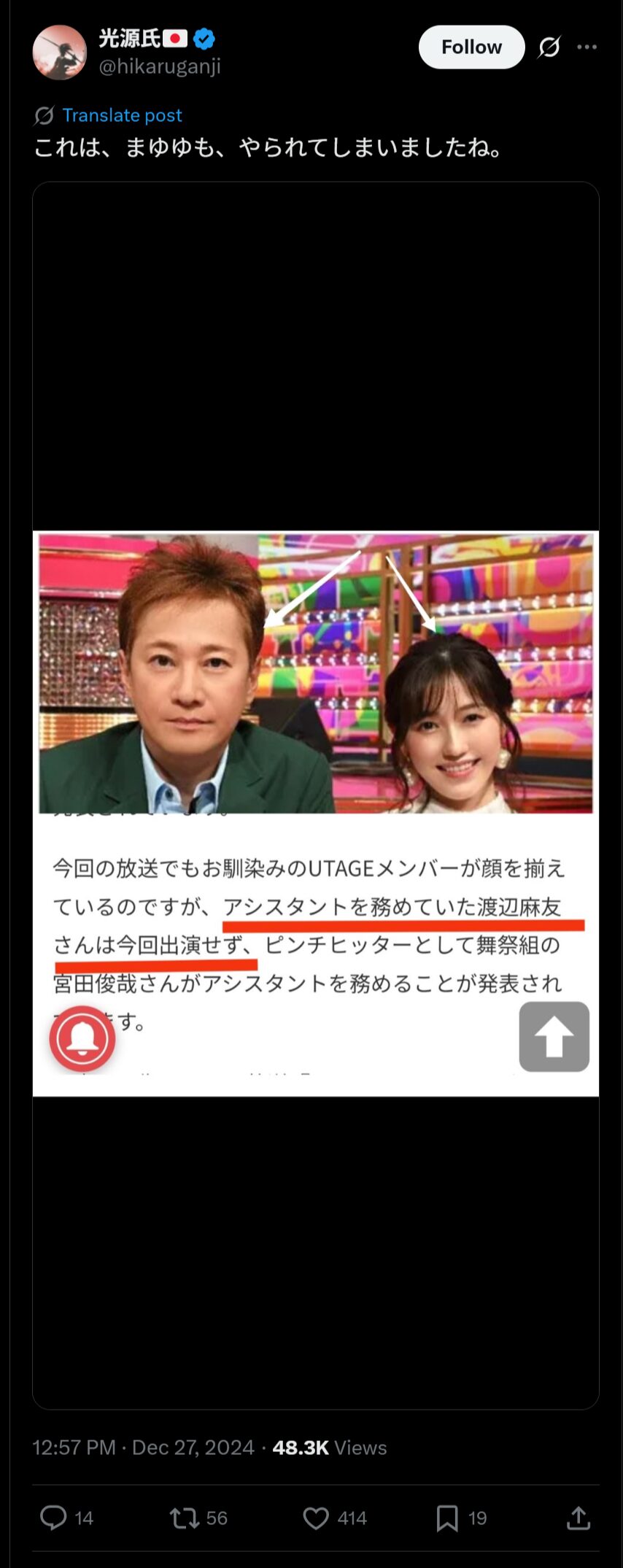Image resolution: width=623 pixels, height=1568 pixels.
Task: Open the Grok icon beside Follow
Action: click(549, 47)
